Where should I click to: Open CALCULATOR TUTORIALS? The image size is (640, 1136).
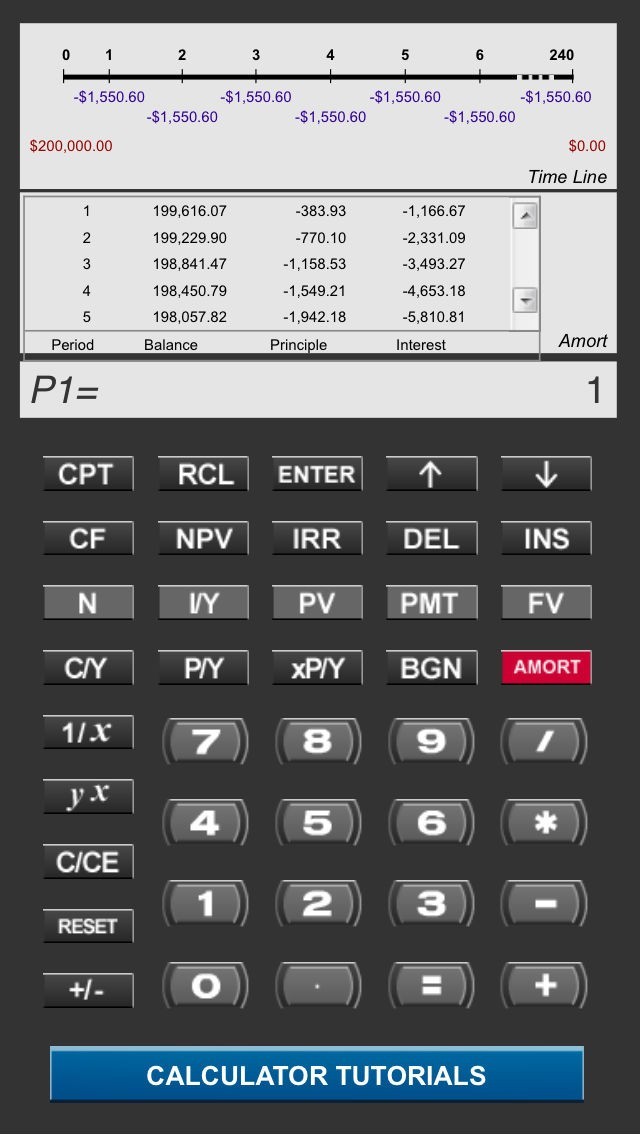pyautogui.click(x=316, y=1075)
